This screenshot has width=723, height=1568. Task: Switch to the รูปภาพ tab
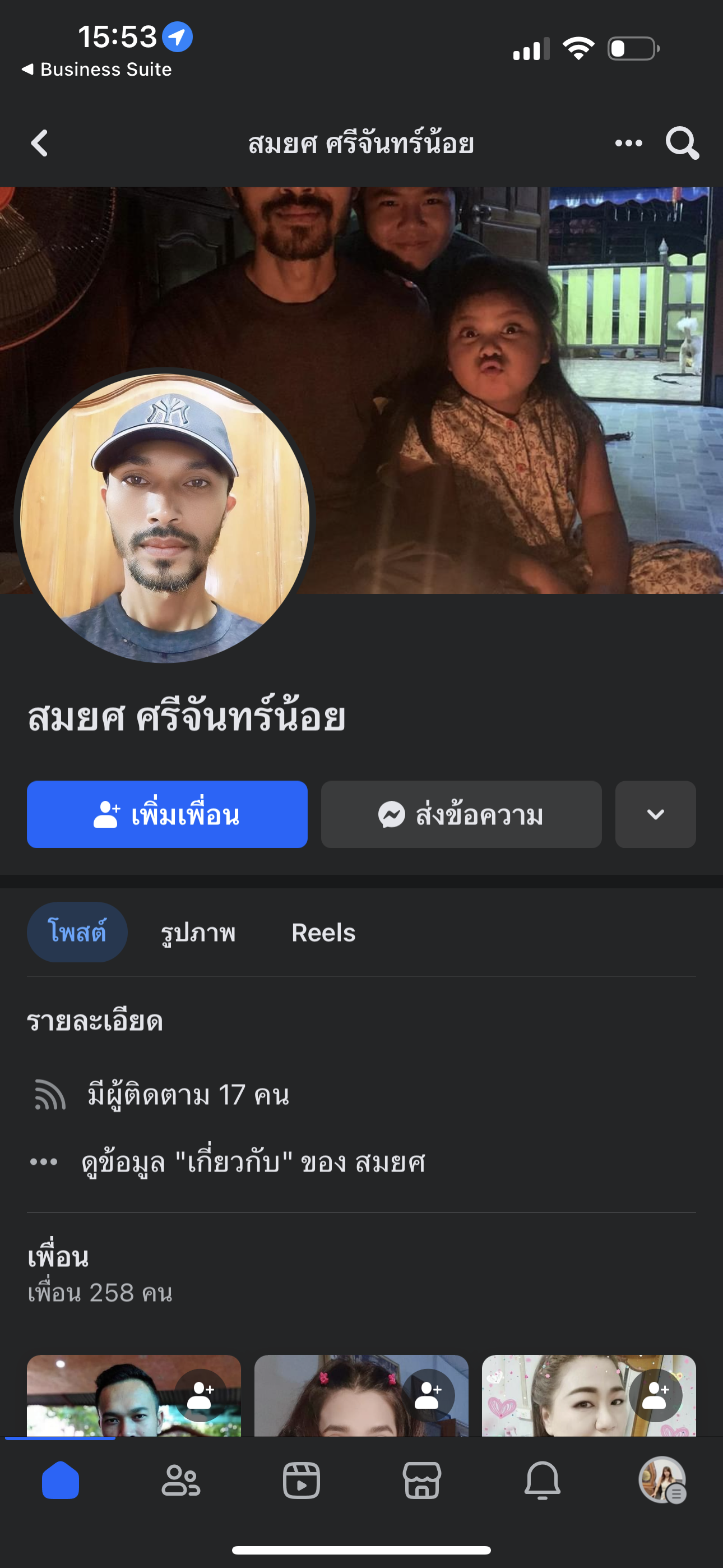click(x=198, y=933)
